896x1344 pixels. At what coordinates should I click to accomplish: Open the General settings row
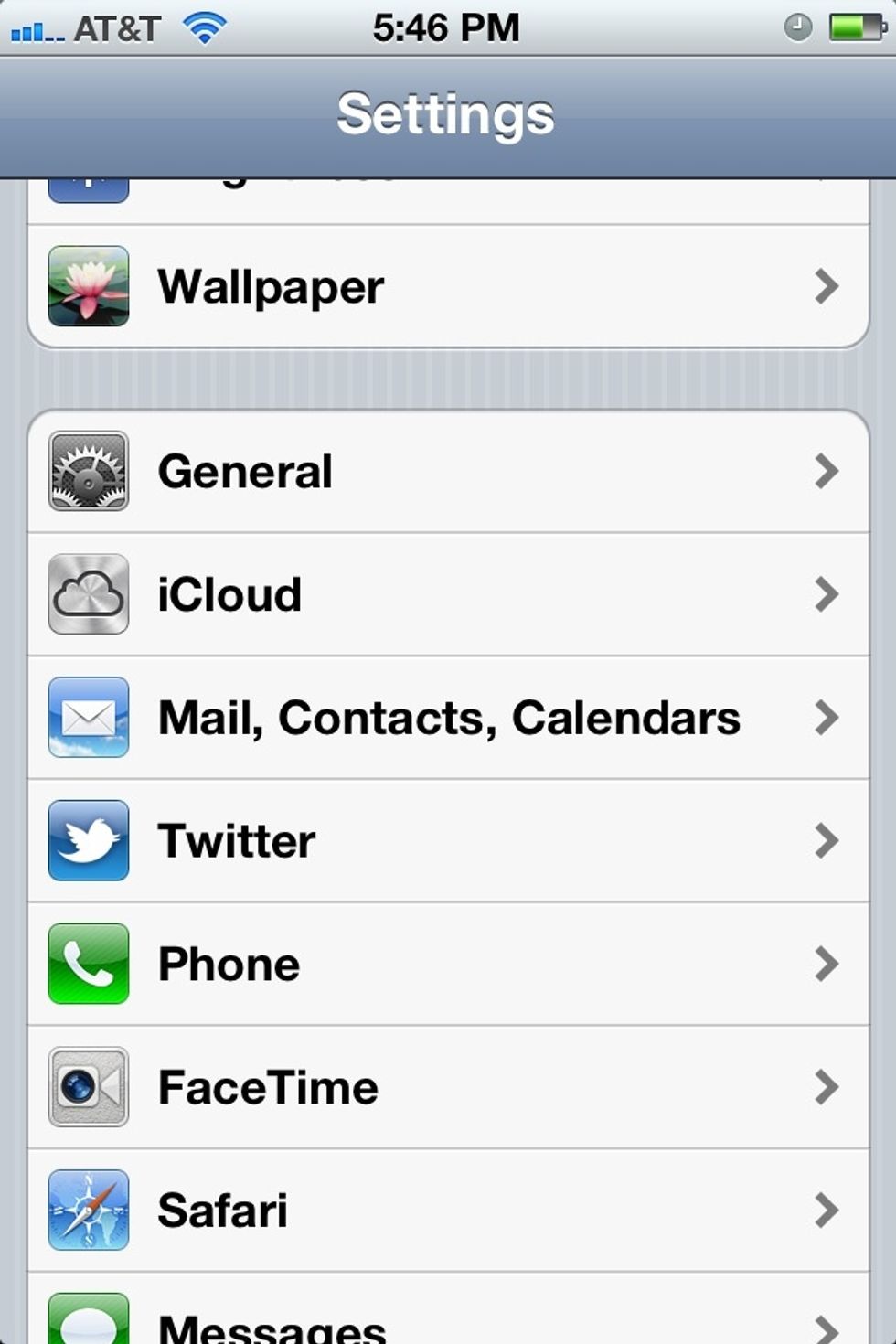[448, 472]
